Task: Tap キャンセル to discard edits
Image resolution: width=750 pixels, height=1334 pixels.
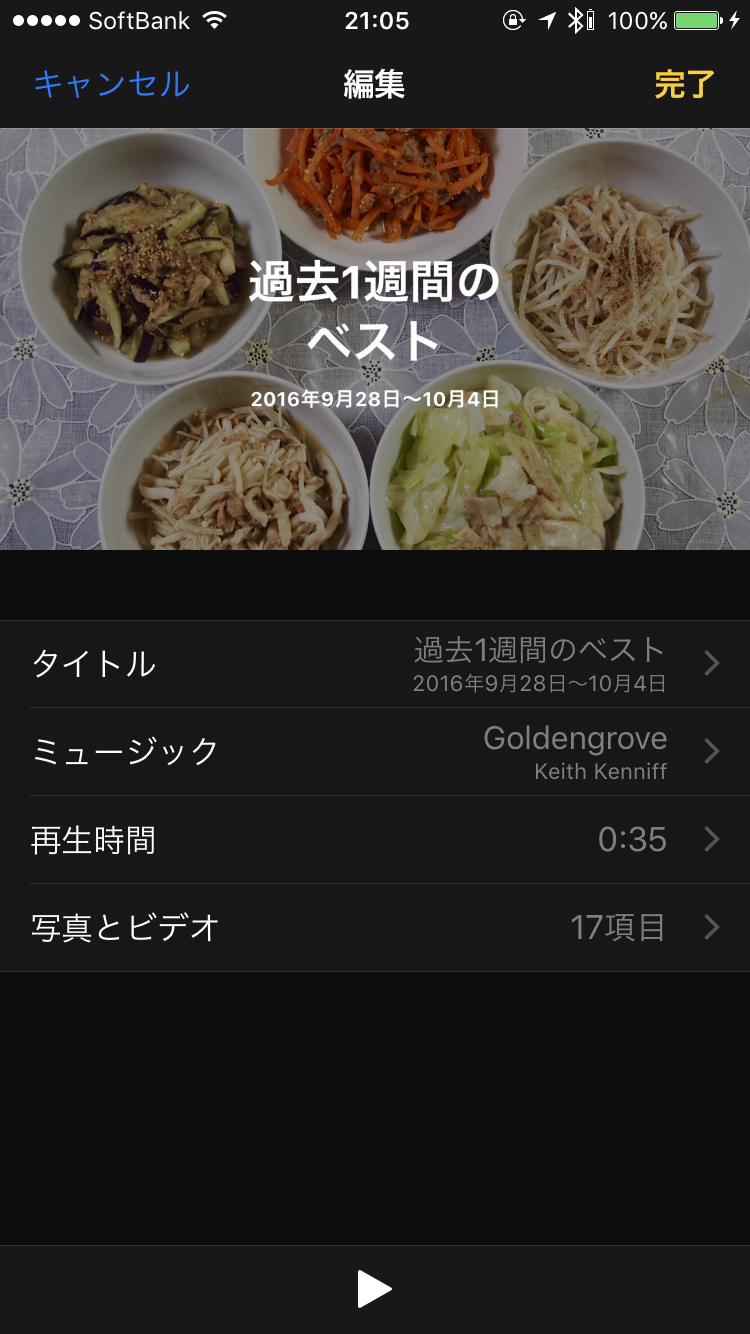Action: coord(111,84)
